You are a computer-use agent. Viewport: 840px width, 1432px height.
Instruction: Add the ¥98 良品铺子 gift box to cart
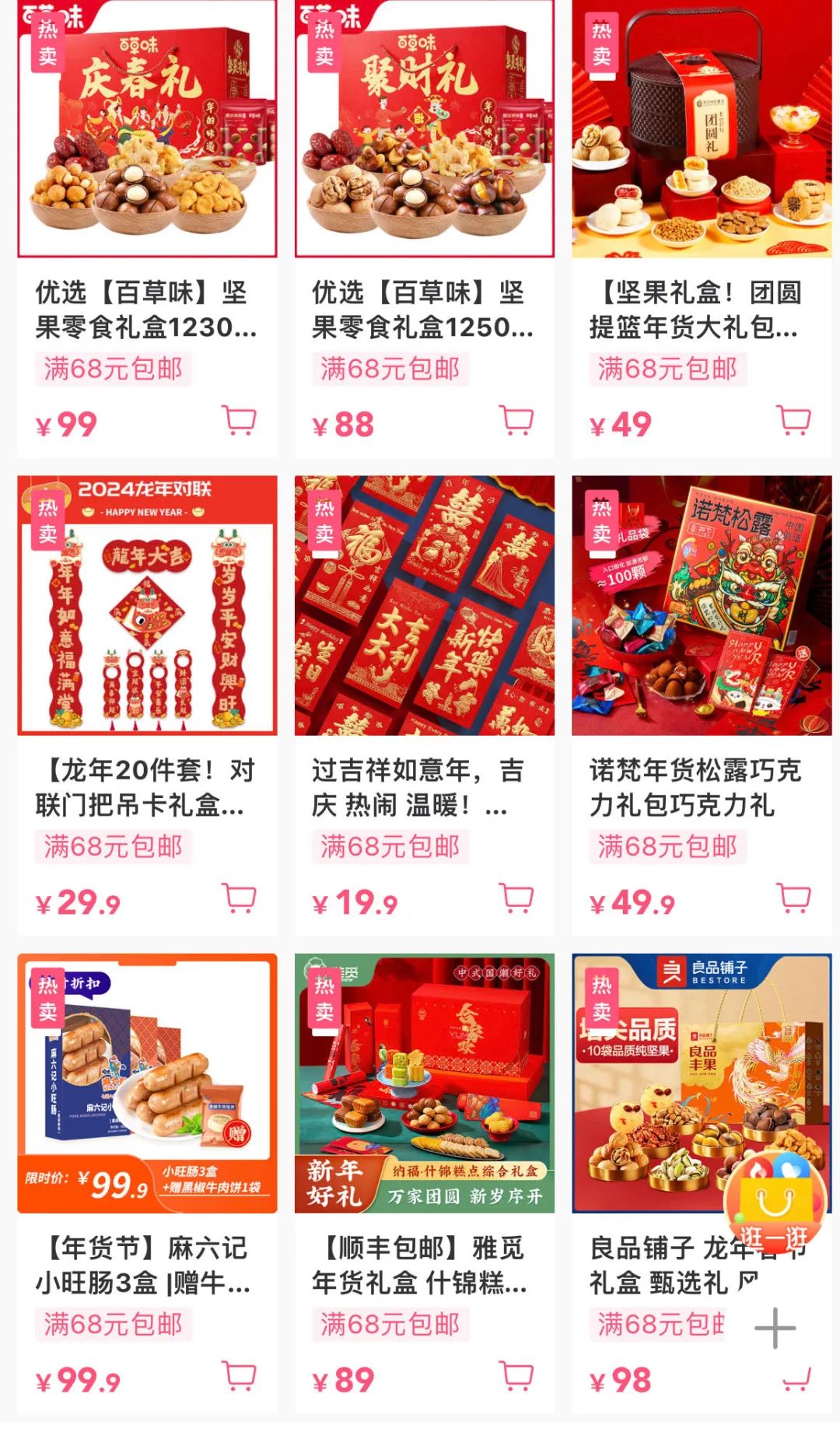(x=796, y=1380)
